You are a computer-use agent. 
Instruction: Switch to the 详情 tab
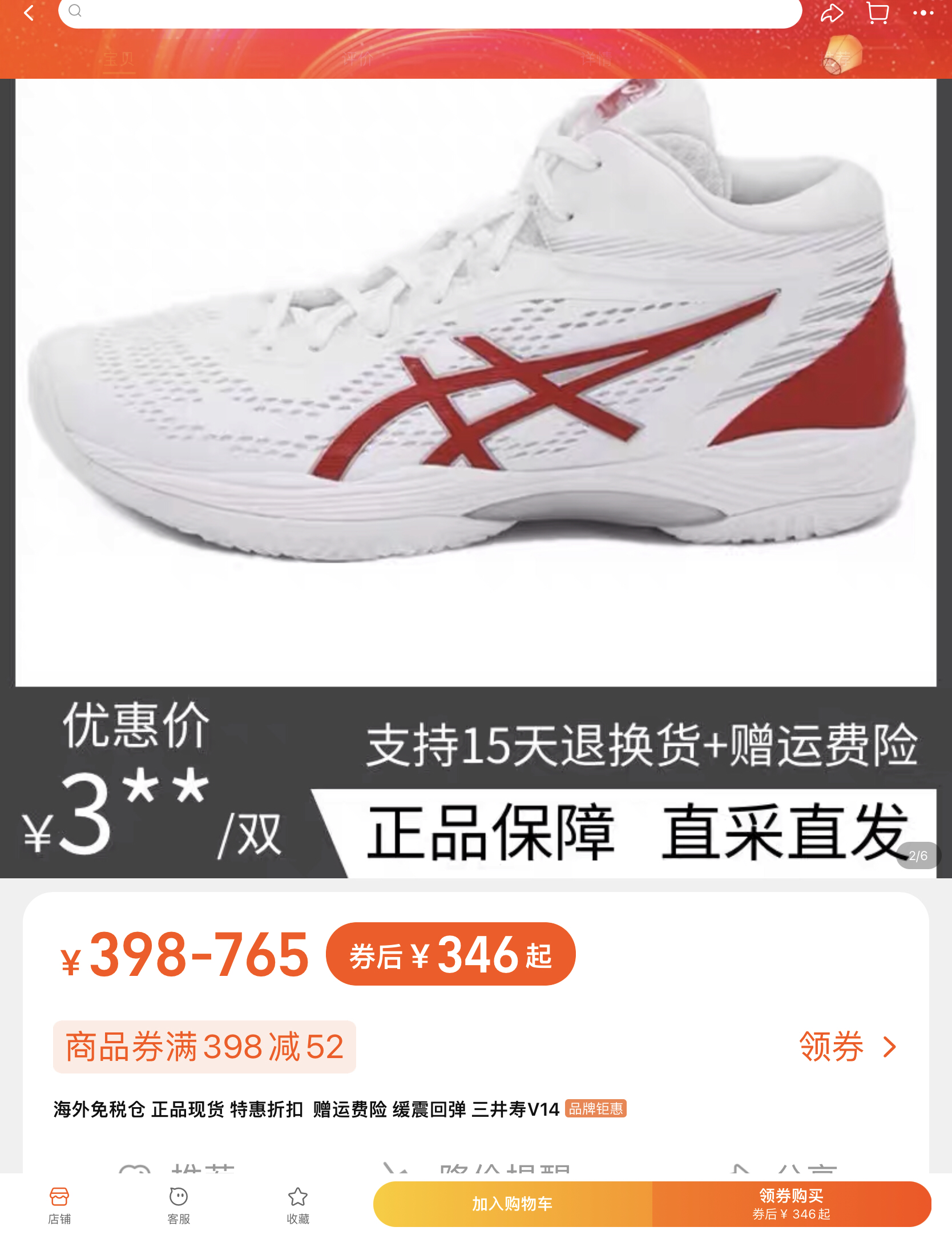[596, 59]
